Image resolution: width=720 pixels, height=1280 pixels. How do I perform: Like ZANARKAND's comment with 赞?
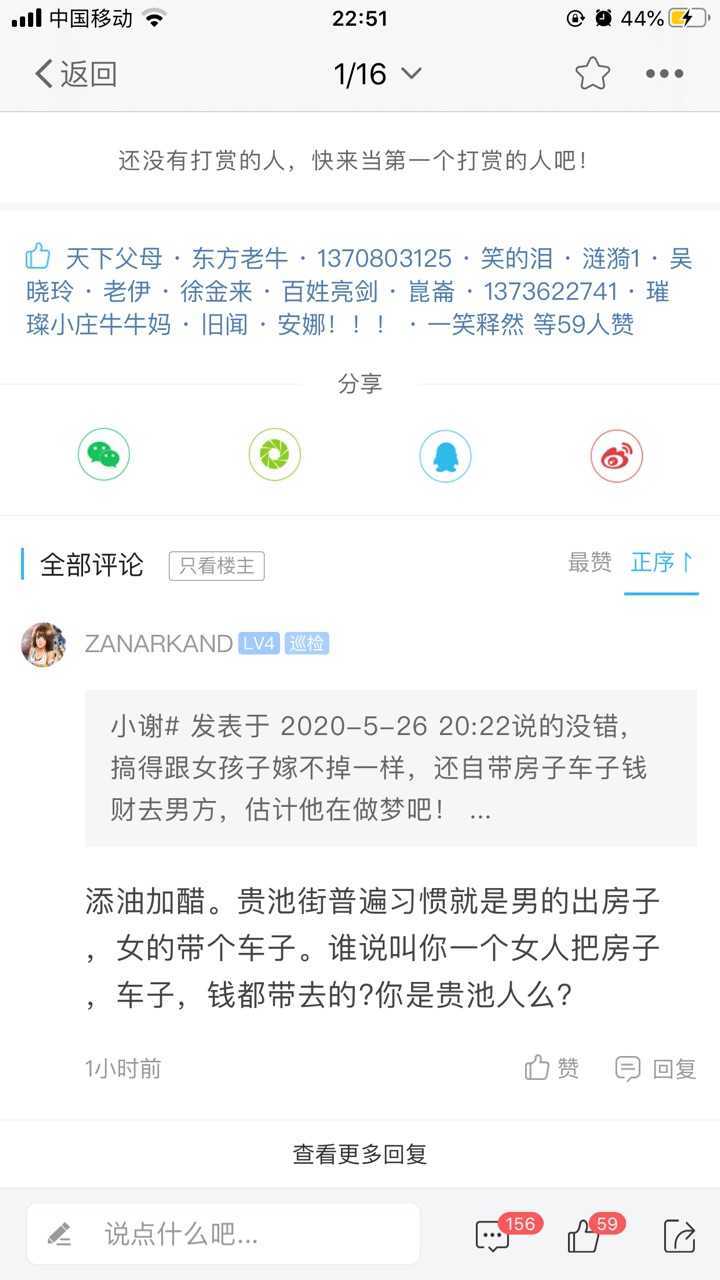552,1068
